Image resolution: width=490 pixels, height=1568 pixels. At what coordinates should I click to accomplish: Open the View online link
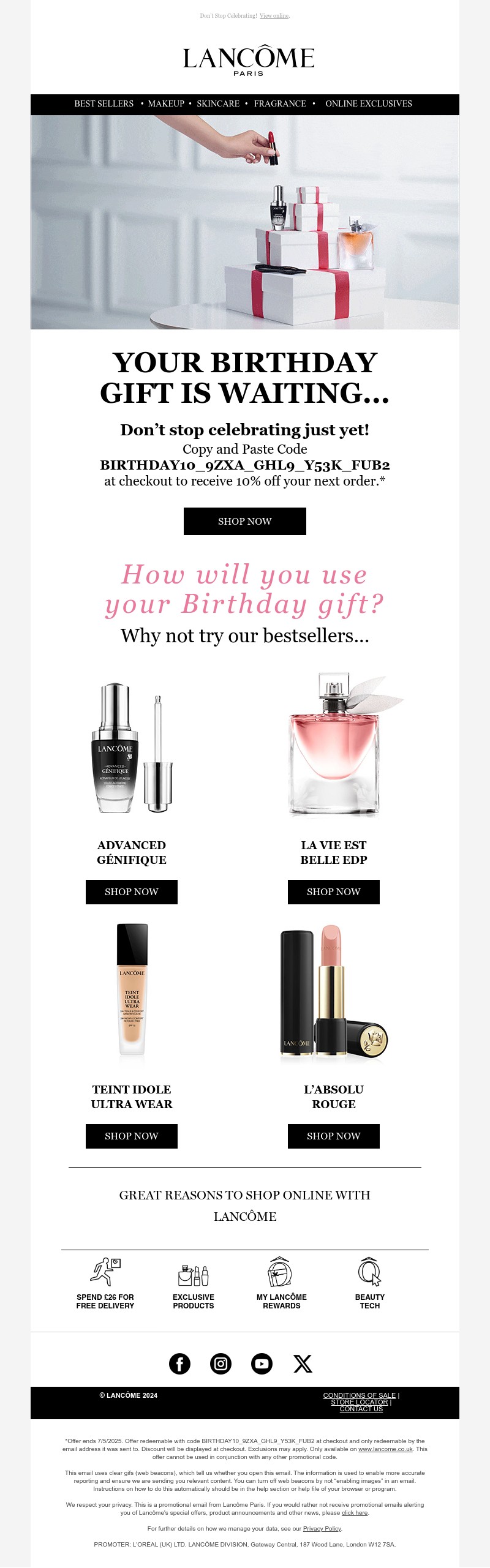coord(274,16)
